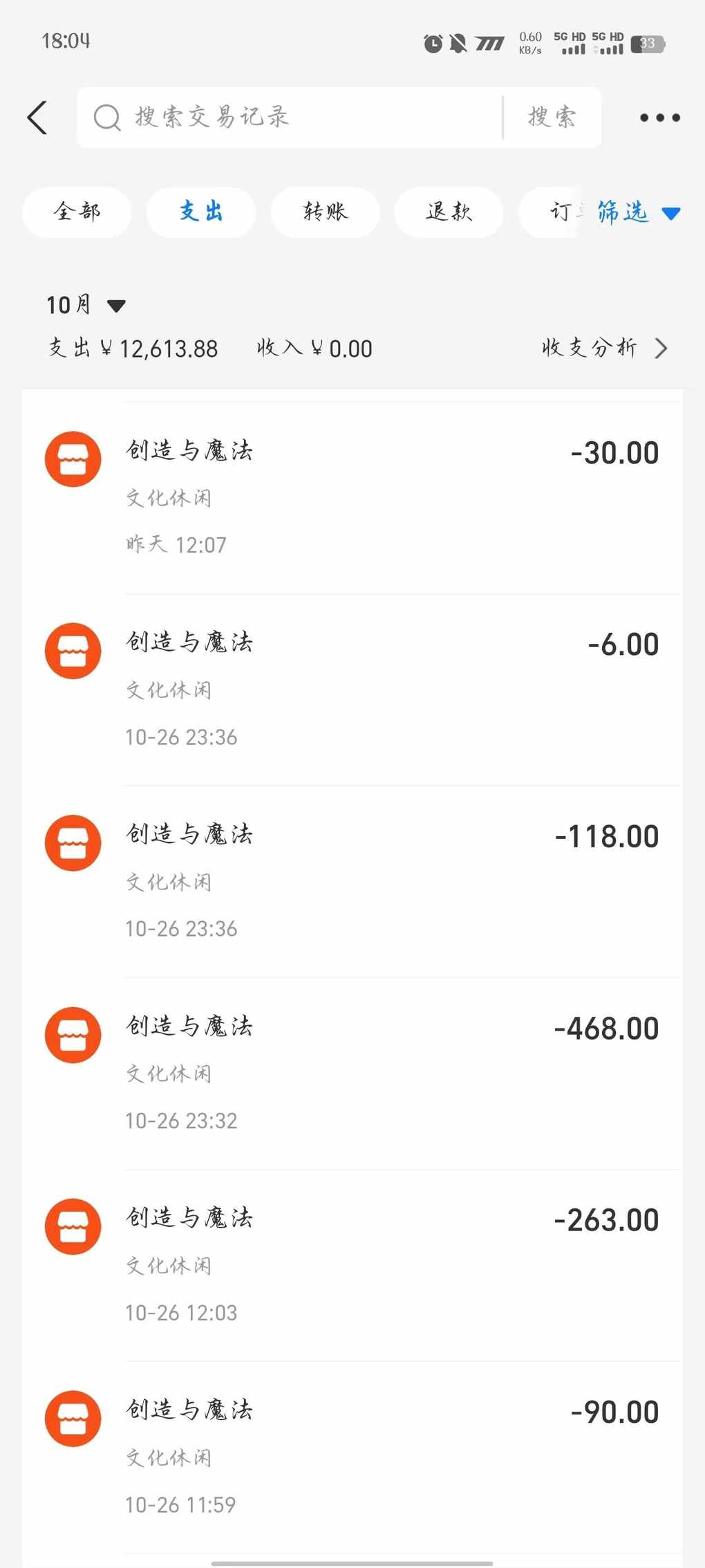Open the -6.00 创造与魔法 transaction
The image size is (705, 1568).
coord(352,690)
